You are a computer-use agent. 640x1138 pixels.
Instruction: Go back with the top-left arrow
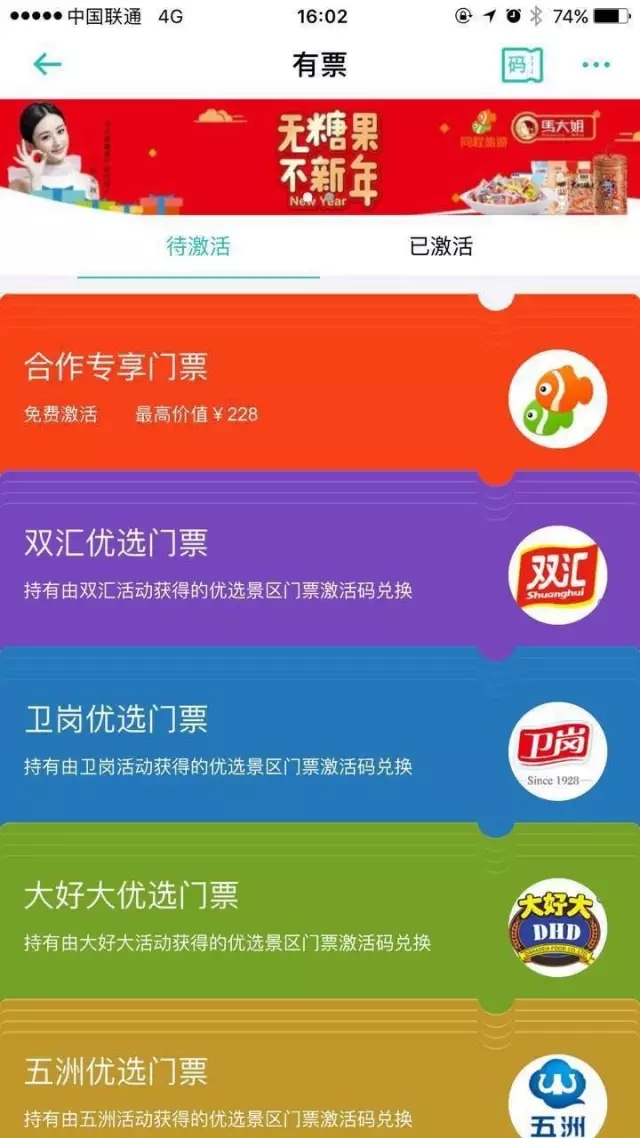(47, 65)
